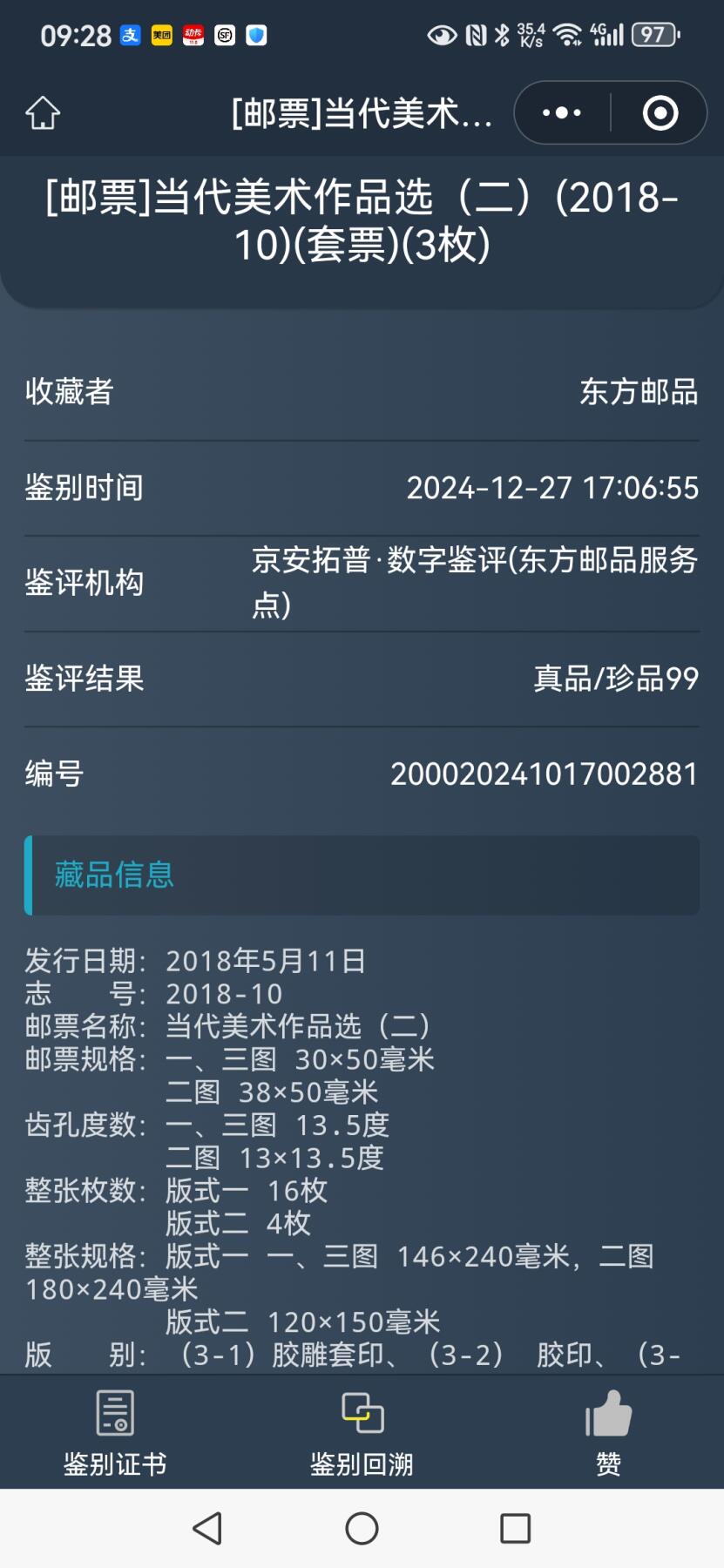
Task: Select the 藏品信息 section header
Action: (x=112, y=875)
